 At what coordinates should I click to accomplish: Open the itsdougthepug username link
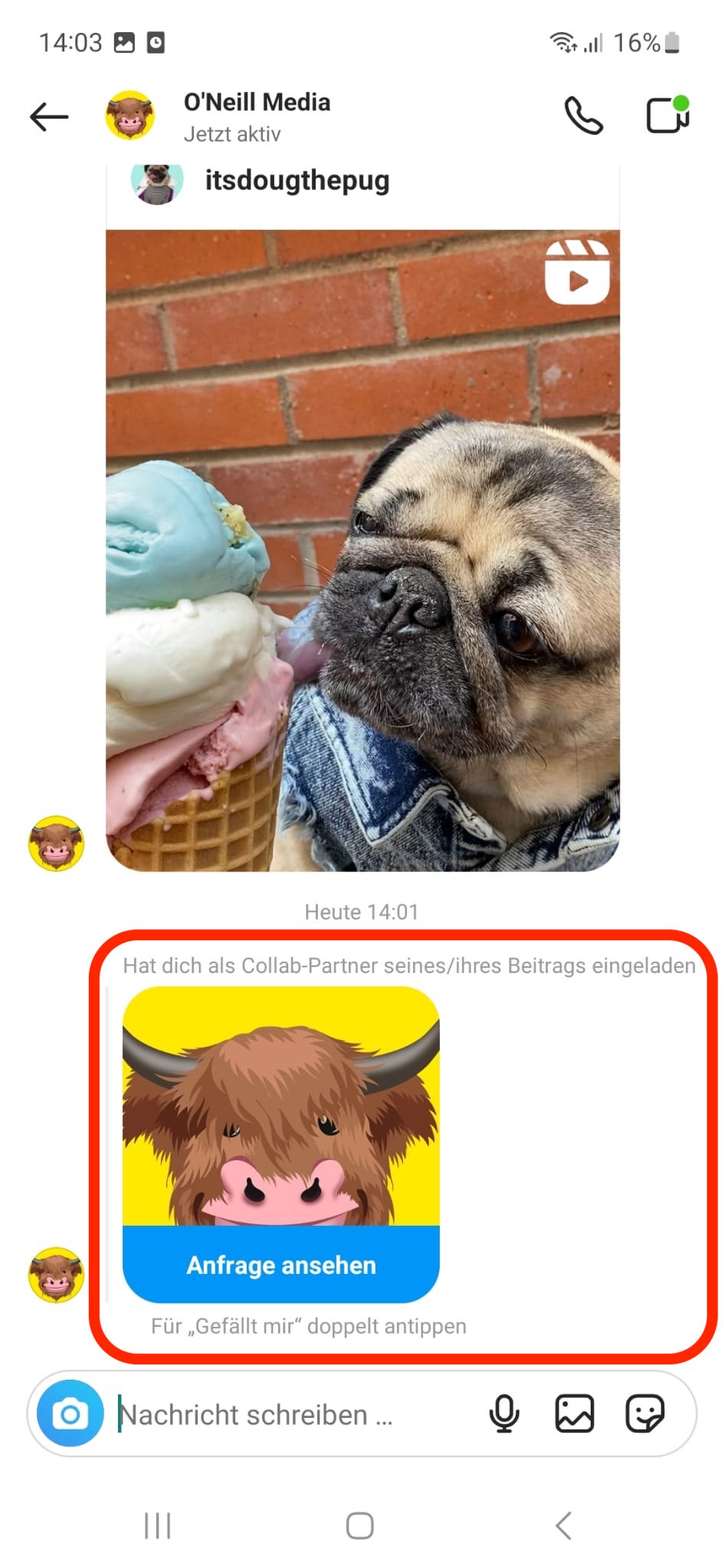click(x=297, y=181)
